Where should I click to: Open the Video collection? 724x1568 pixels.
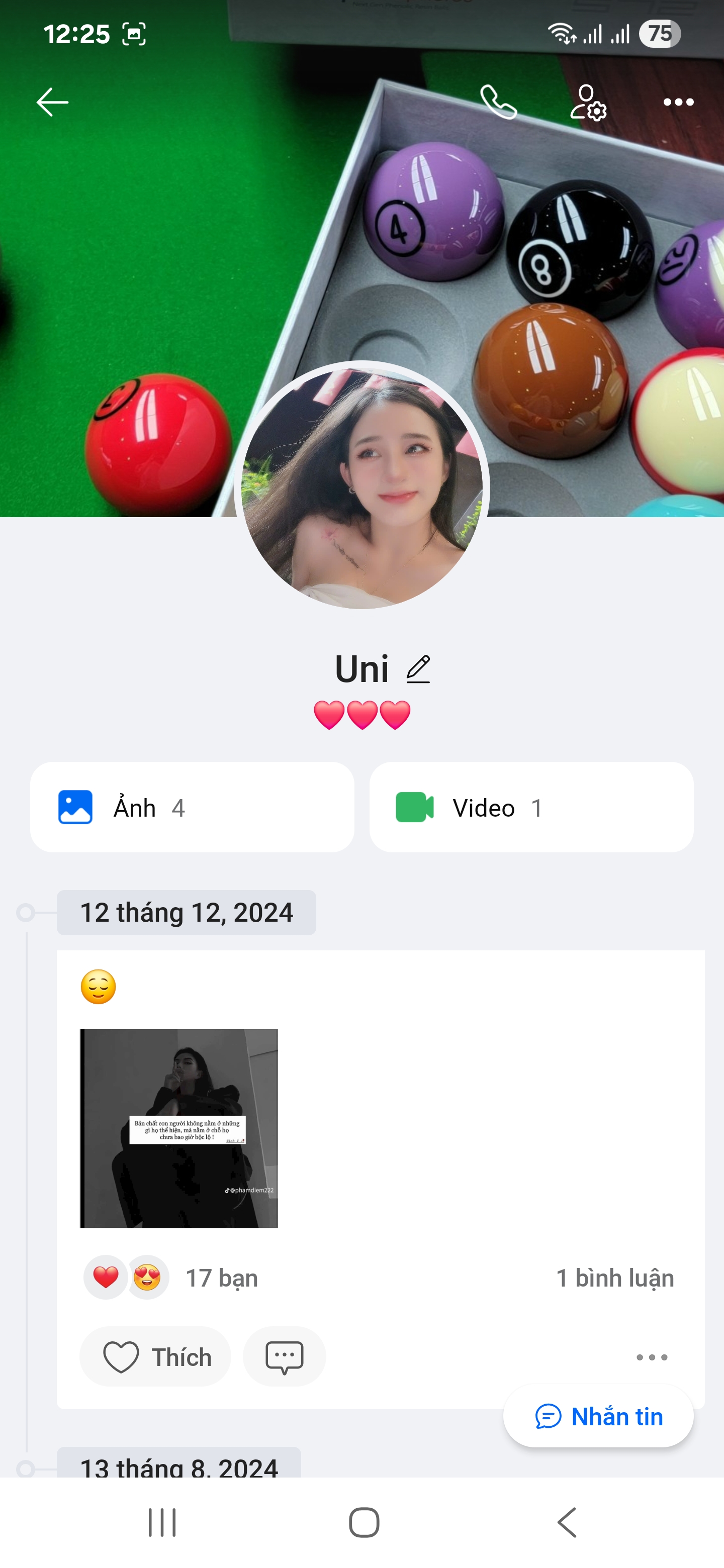pyautogui.click(x=531, y=807)
